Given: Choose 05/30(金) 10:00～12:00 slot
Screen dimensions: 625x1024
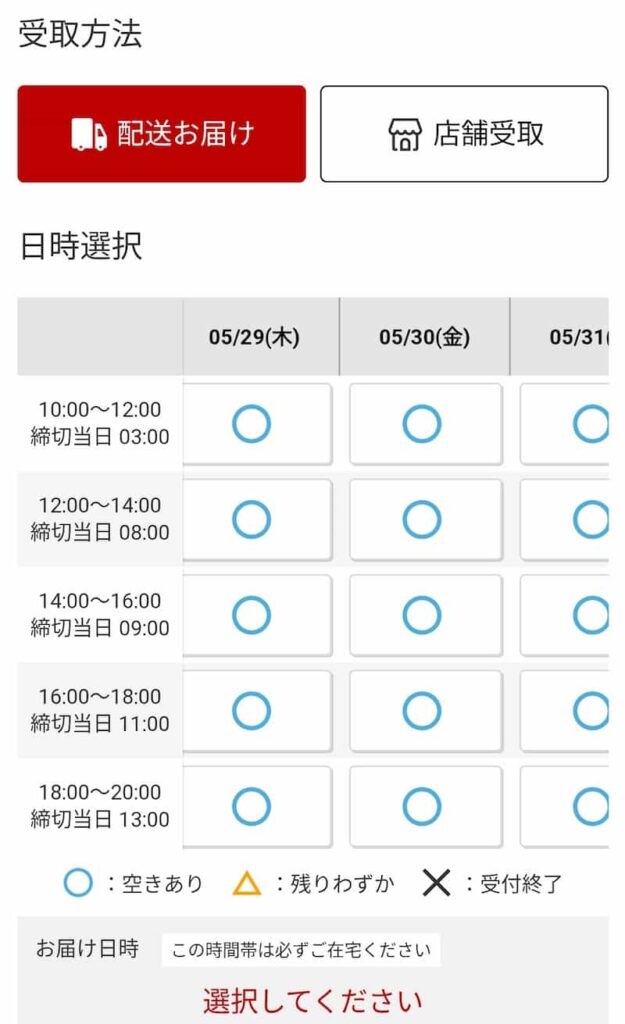Looking at the screenshot, I should [426, 424].
